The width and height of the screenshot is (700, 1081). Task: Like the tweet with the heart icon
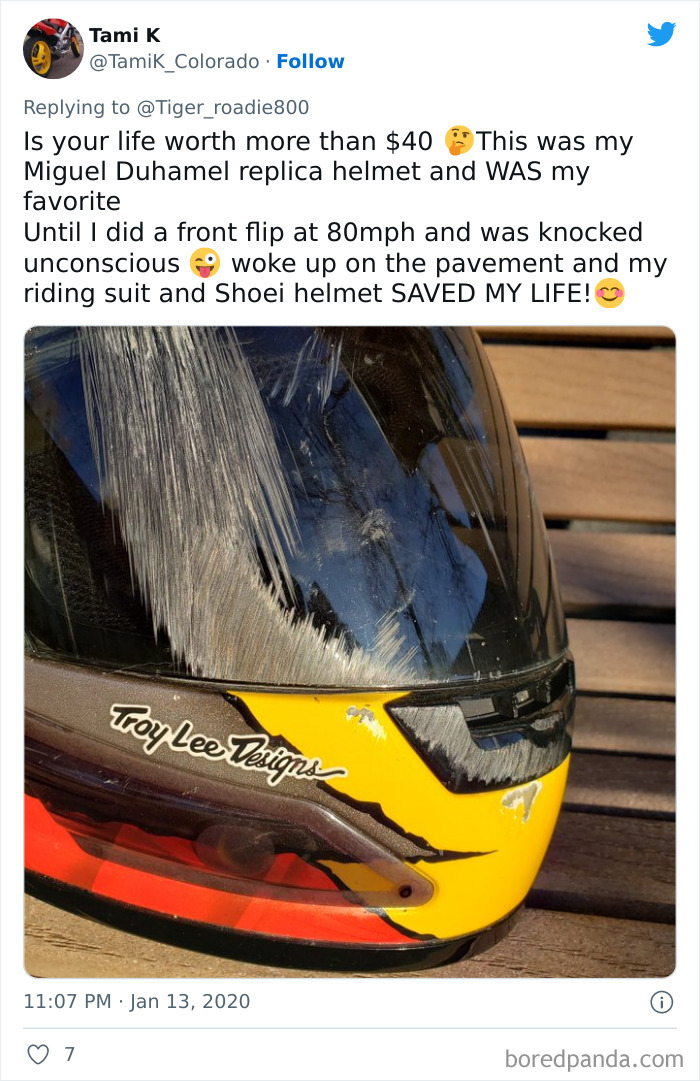pyautogui.click(x=38, y=1054)
